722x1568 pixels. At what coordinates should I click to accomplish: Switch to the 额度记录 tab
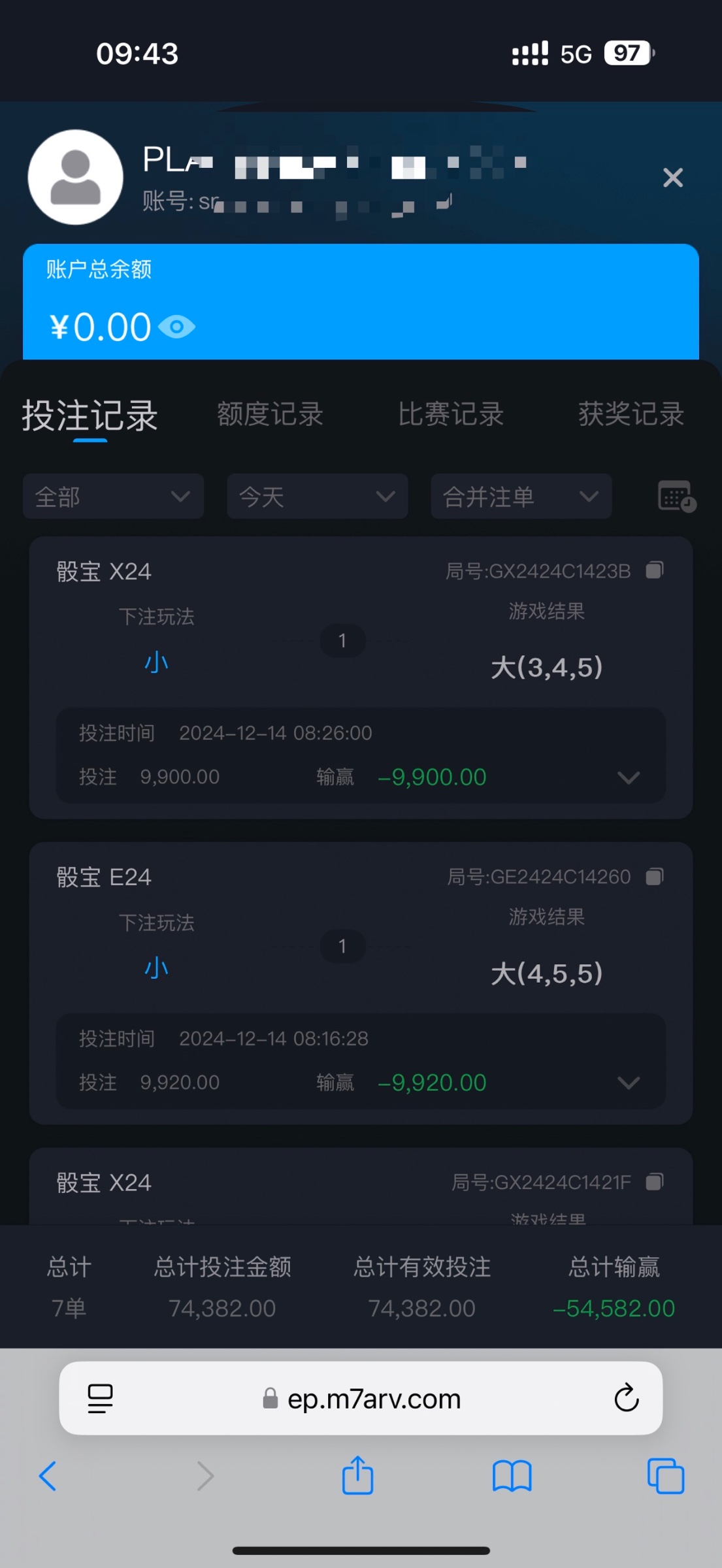pos(270,414)
